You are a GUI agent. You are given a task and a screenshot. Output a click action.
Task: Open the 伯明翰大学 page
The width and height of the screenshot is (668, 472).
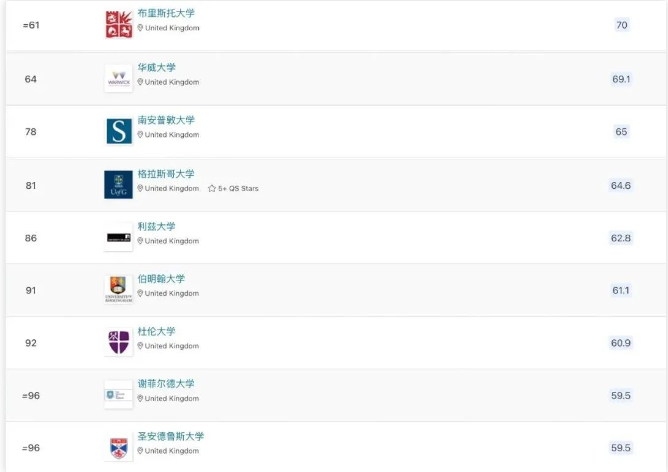[x=161, y=279]
